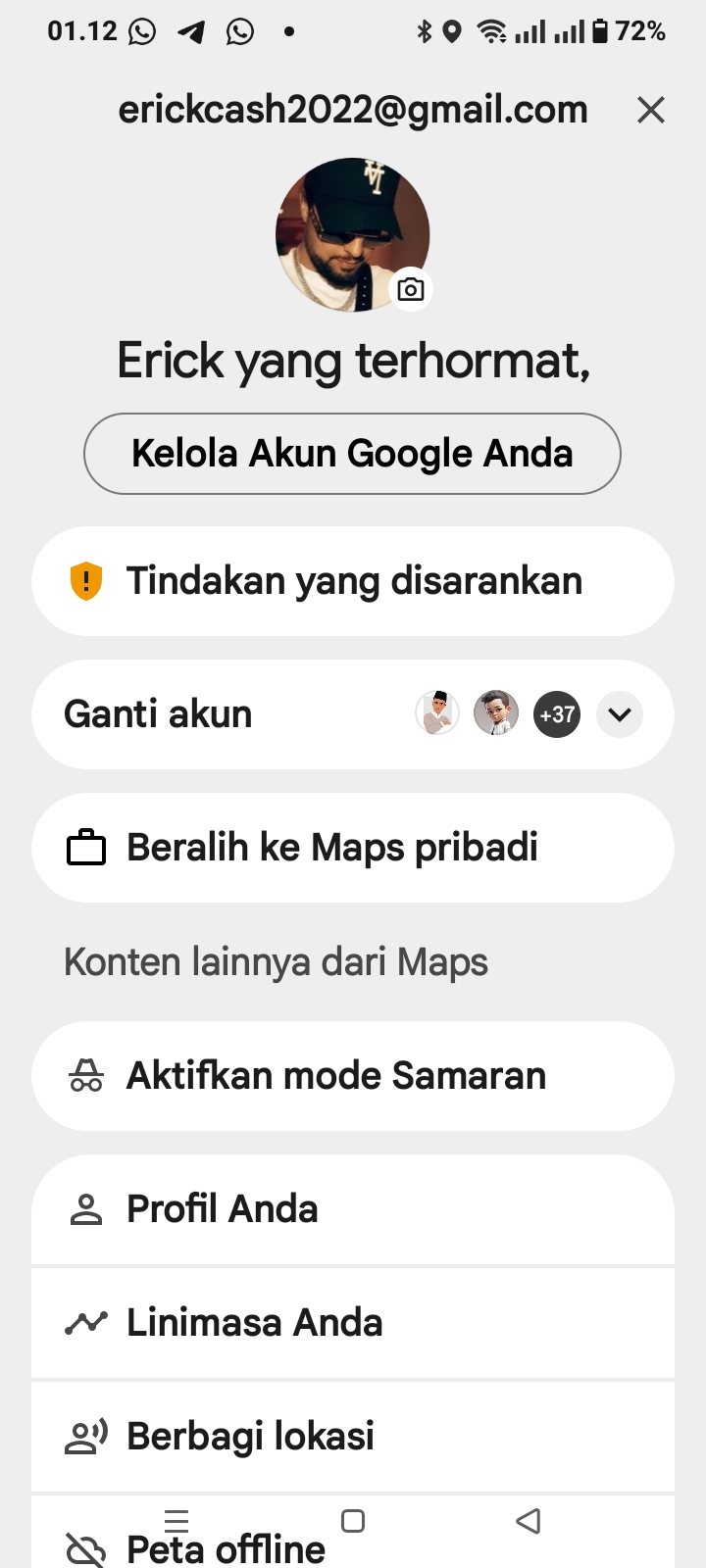Open Linimasa Anda
The height and width of the screenshot is (1568, 706).
pos(352,1323)
